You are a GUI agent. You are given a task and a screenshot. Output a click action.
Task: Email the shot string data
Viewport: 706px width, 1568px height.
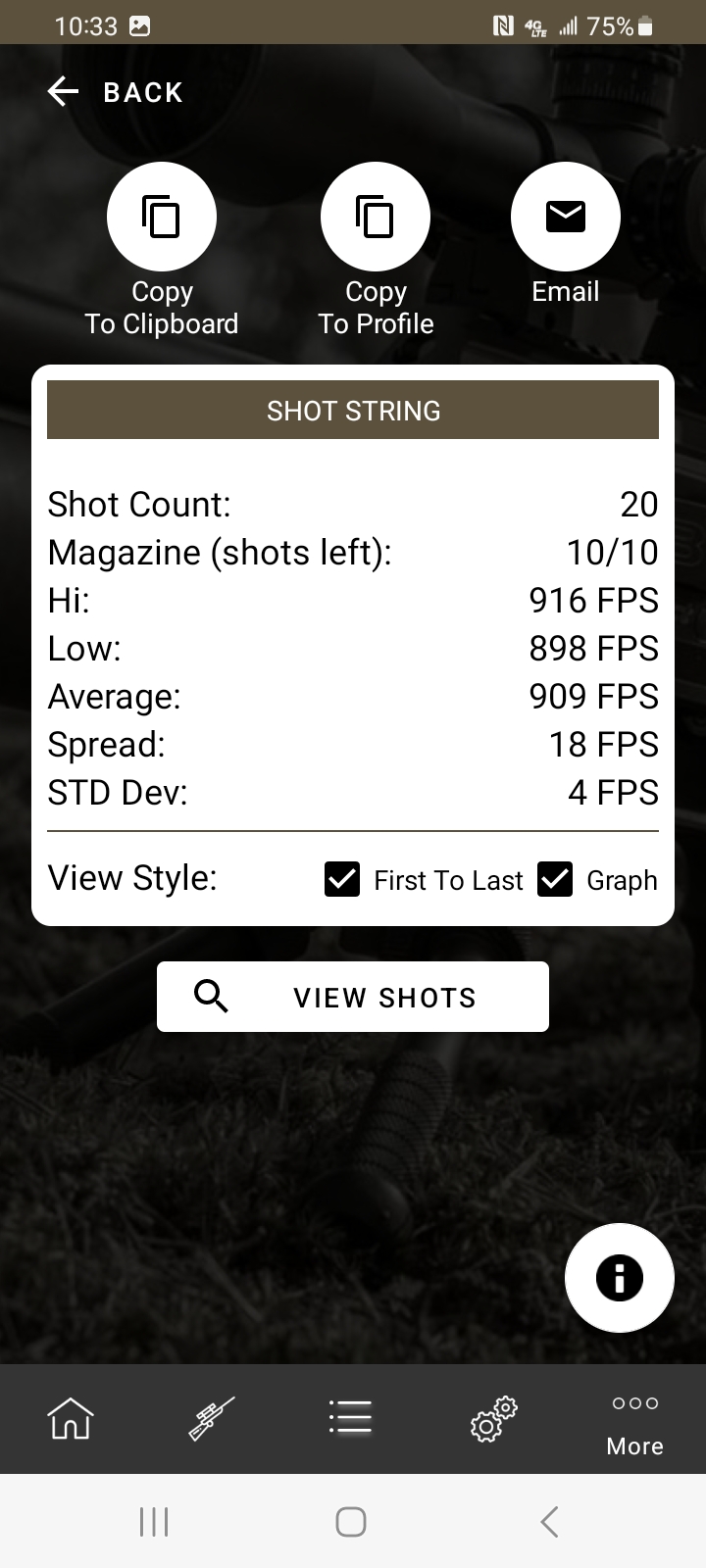566,217
